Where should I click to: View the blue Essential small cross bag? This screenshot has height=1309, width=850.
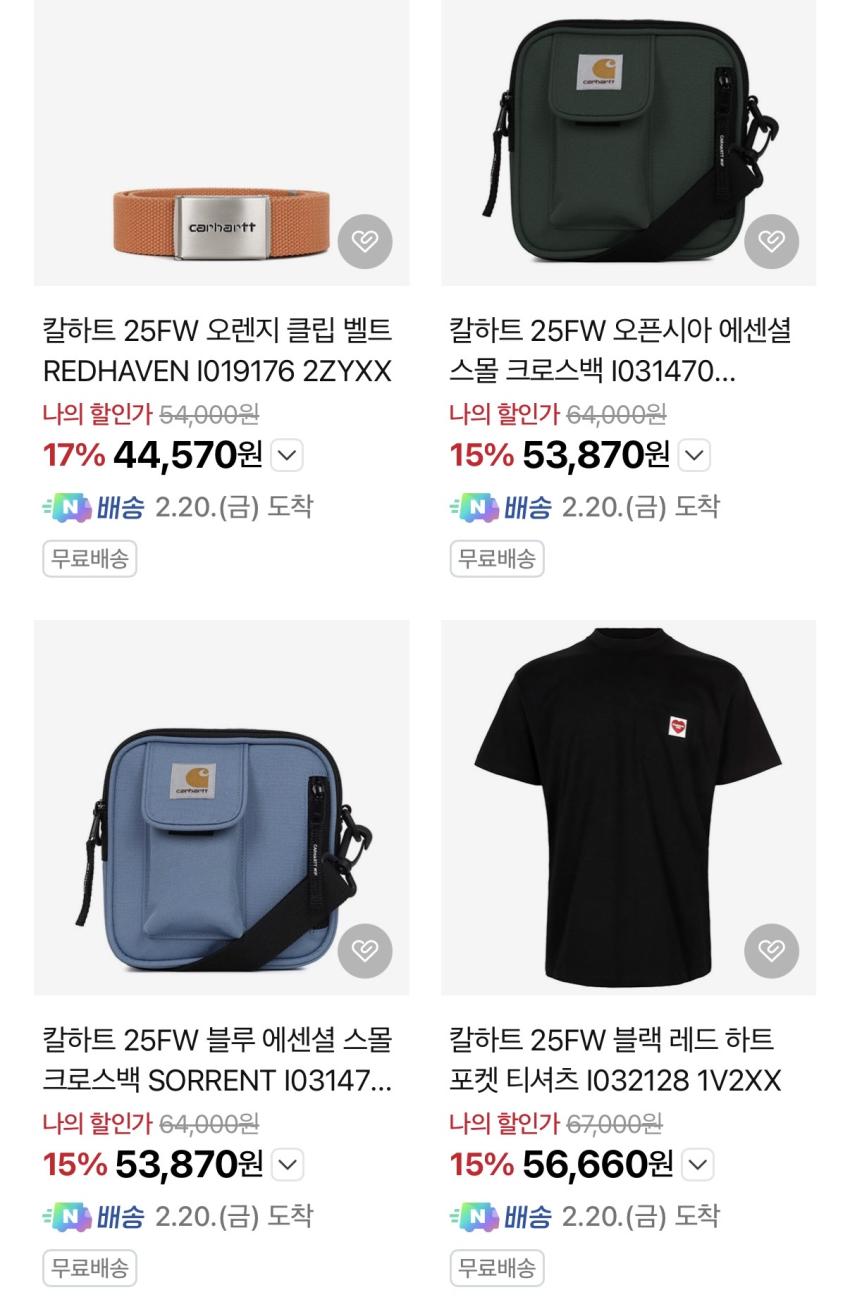[221, 807]
